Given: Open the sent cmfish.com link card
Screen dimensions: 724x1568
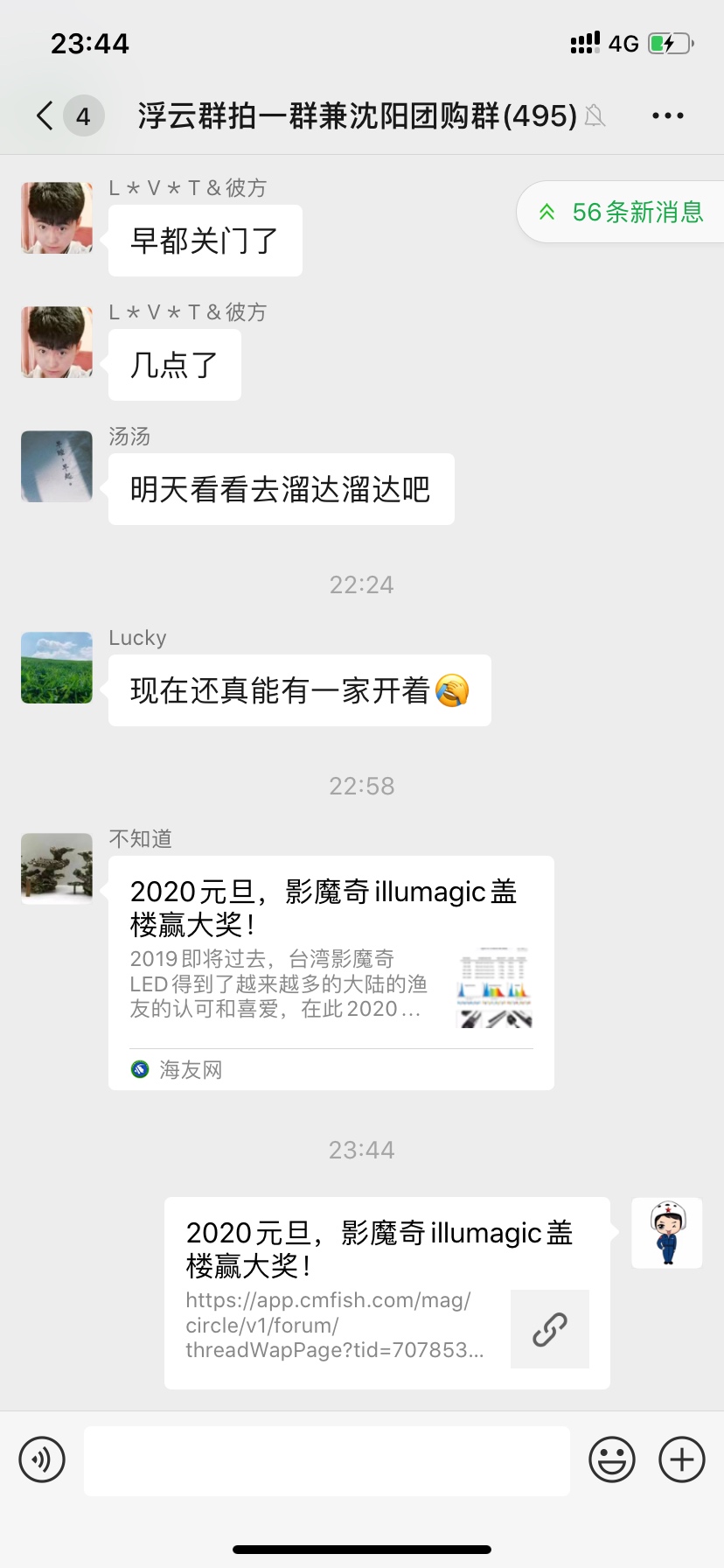Looking at the screenshot, I should click(386, 1292).
